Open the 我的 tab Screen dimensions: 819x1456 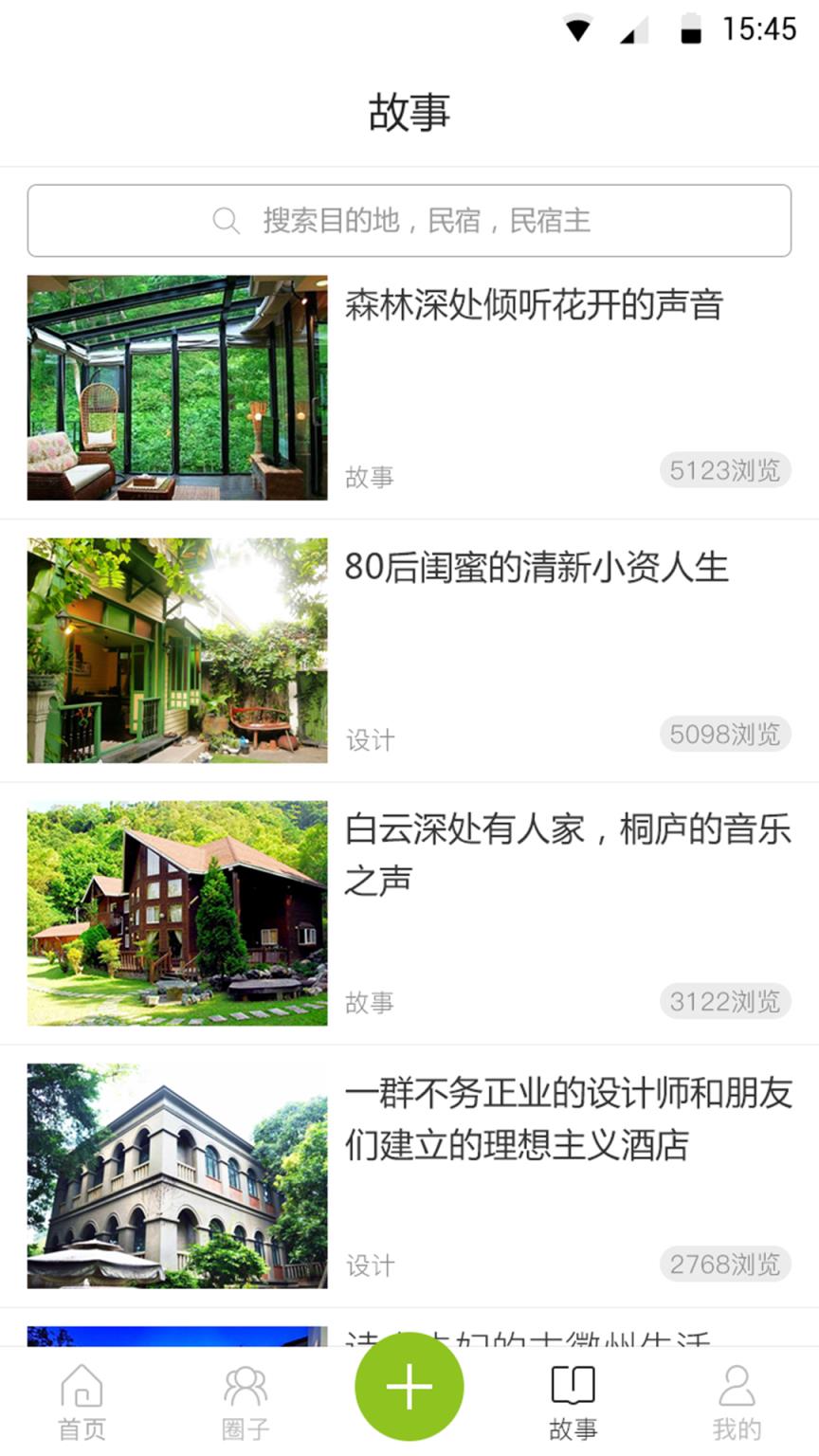[737, 1403]
